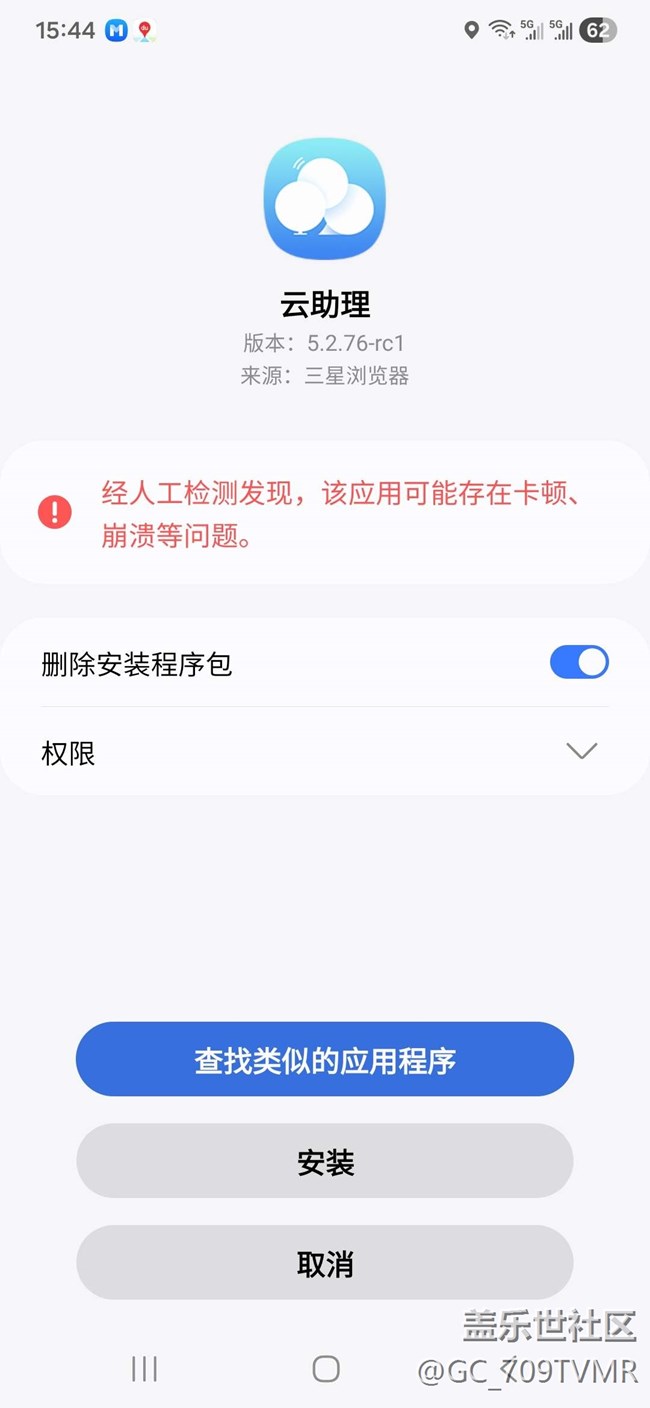Install the app via 安装 button
The width and height of the screenshot is (650, 1408).
[325, 1161]
